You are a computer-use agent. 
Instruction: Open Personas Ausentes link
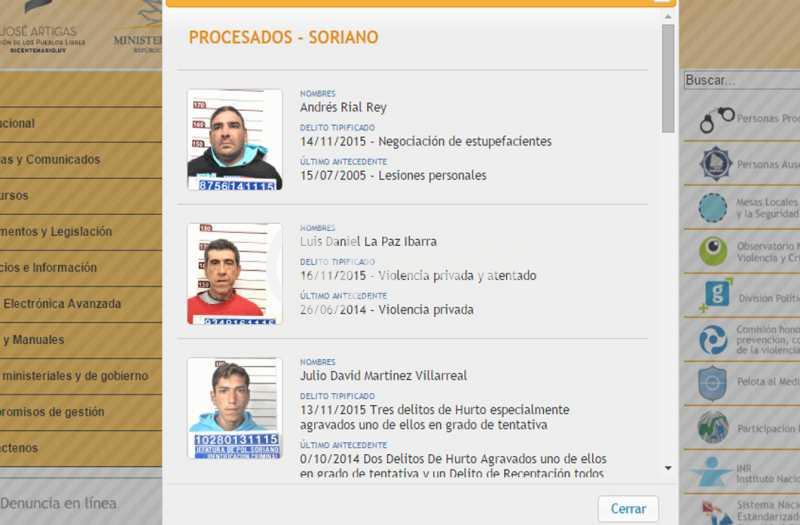[767, 164]
